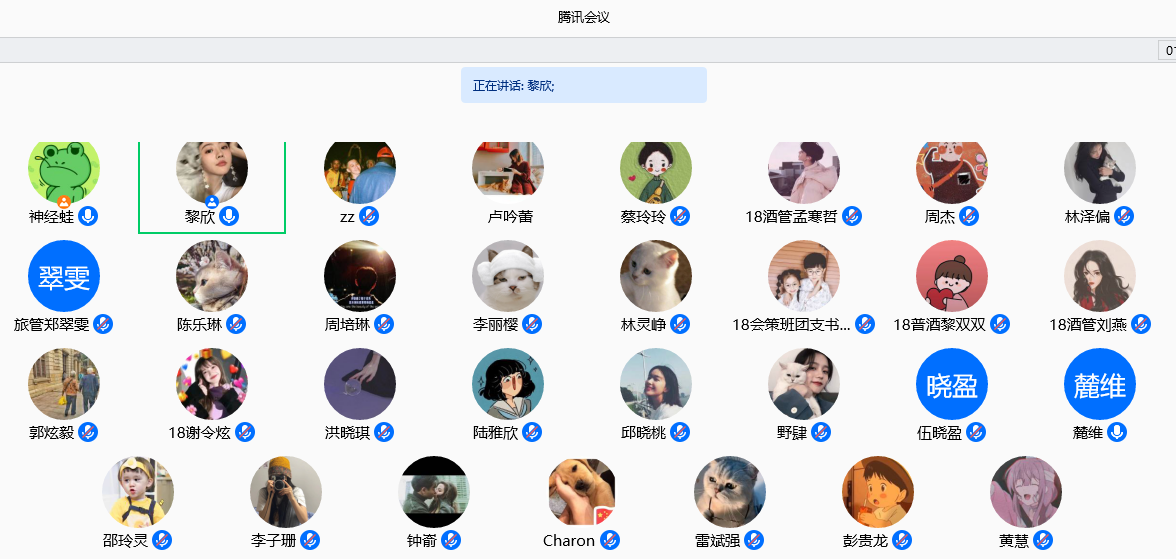
Task: Tap 林灵峥's participant tile
Action: tap(656, 276)
